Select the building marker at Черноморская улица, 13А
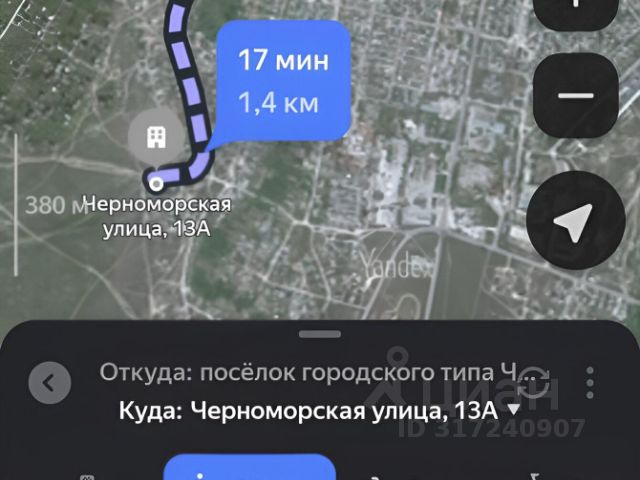The image size is (640, 480). [155, 138]
